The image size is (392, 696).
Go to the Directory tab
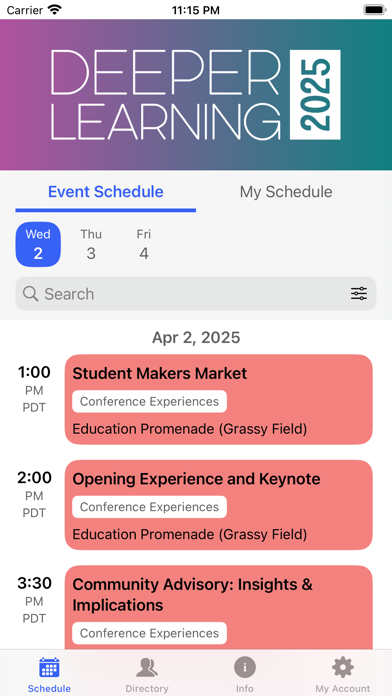click(x=147, y=675)
